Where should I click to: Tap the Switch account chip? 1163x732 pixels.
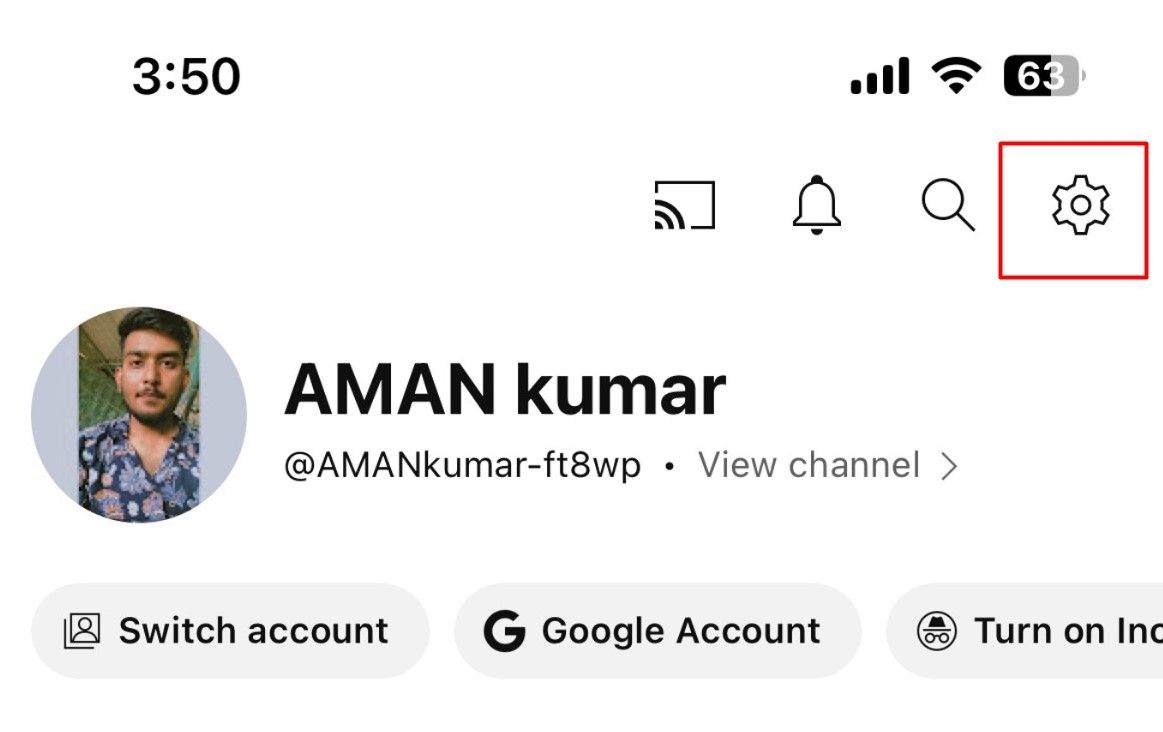pyautogui.click(x=230, y=631)
